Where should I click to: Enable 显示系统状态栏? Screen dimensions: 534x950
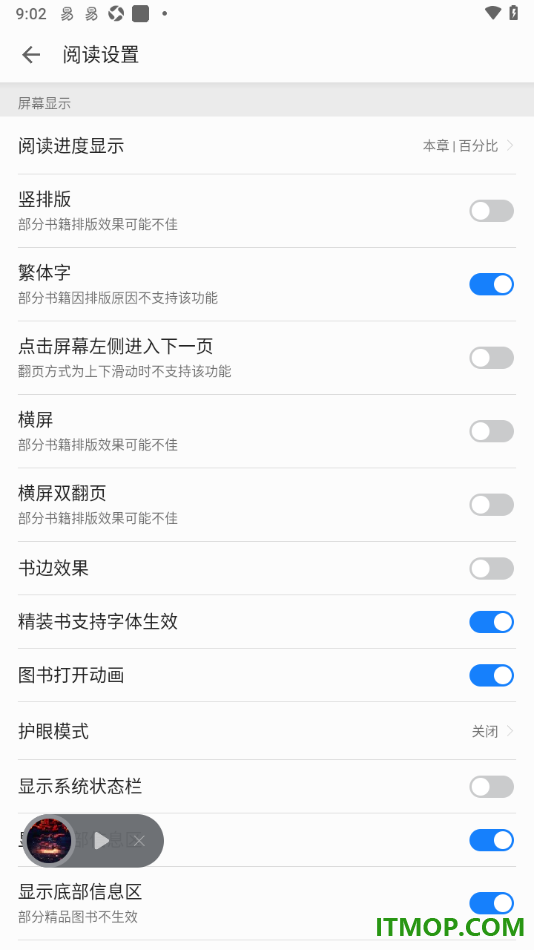pos(491,786)
